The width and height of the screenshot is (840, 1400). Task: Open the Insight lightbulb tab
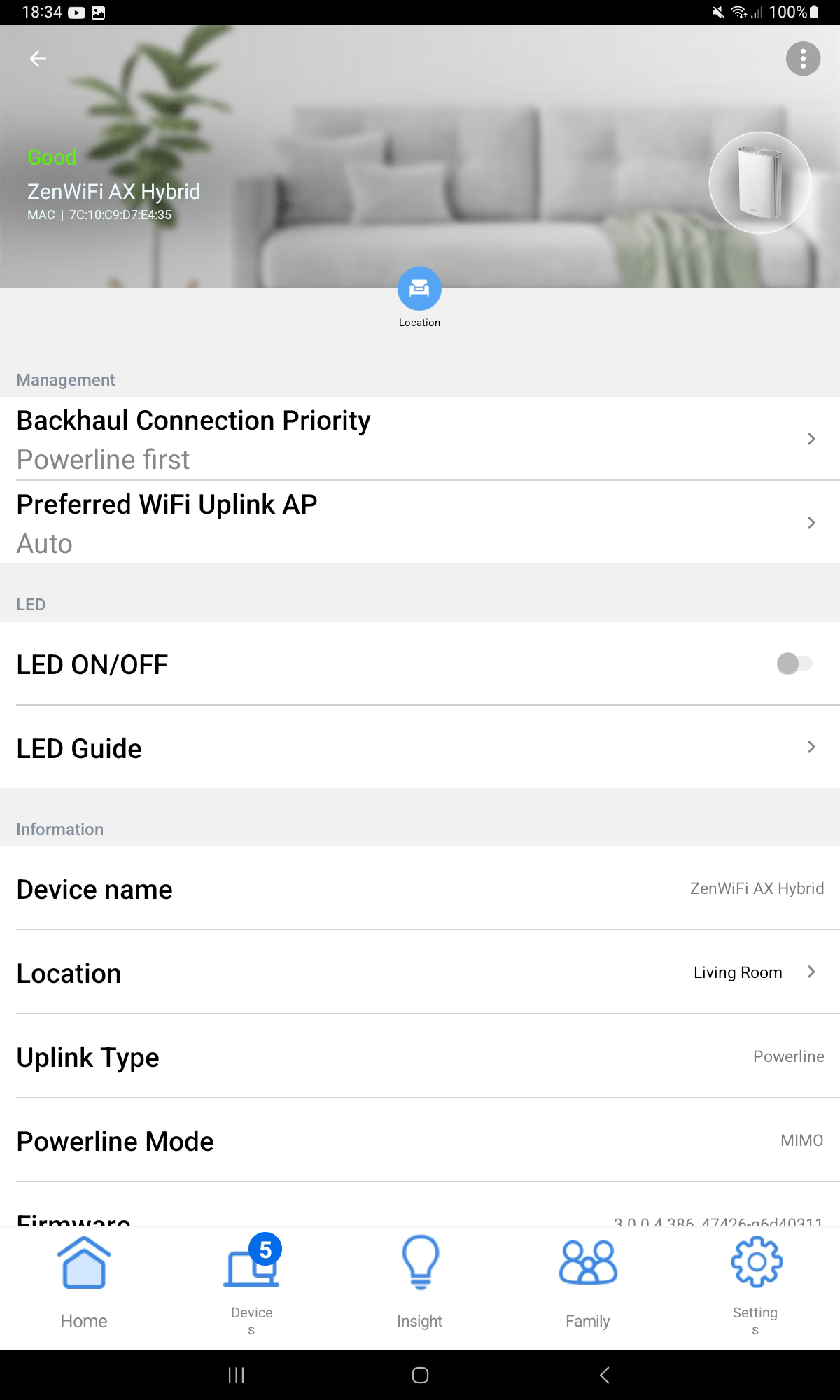pyautogui.click(x=419, y=1267)
